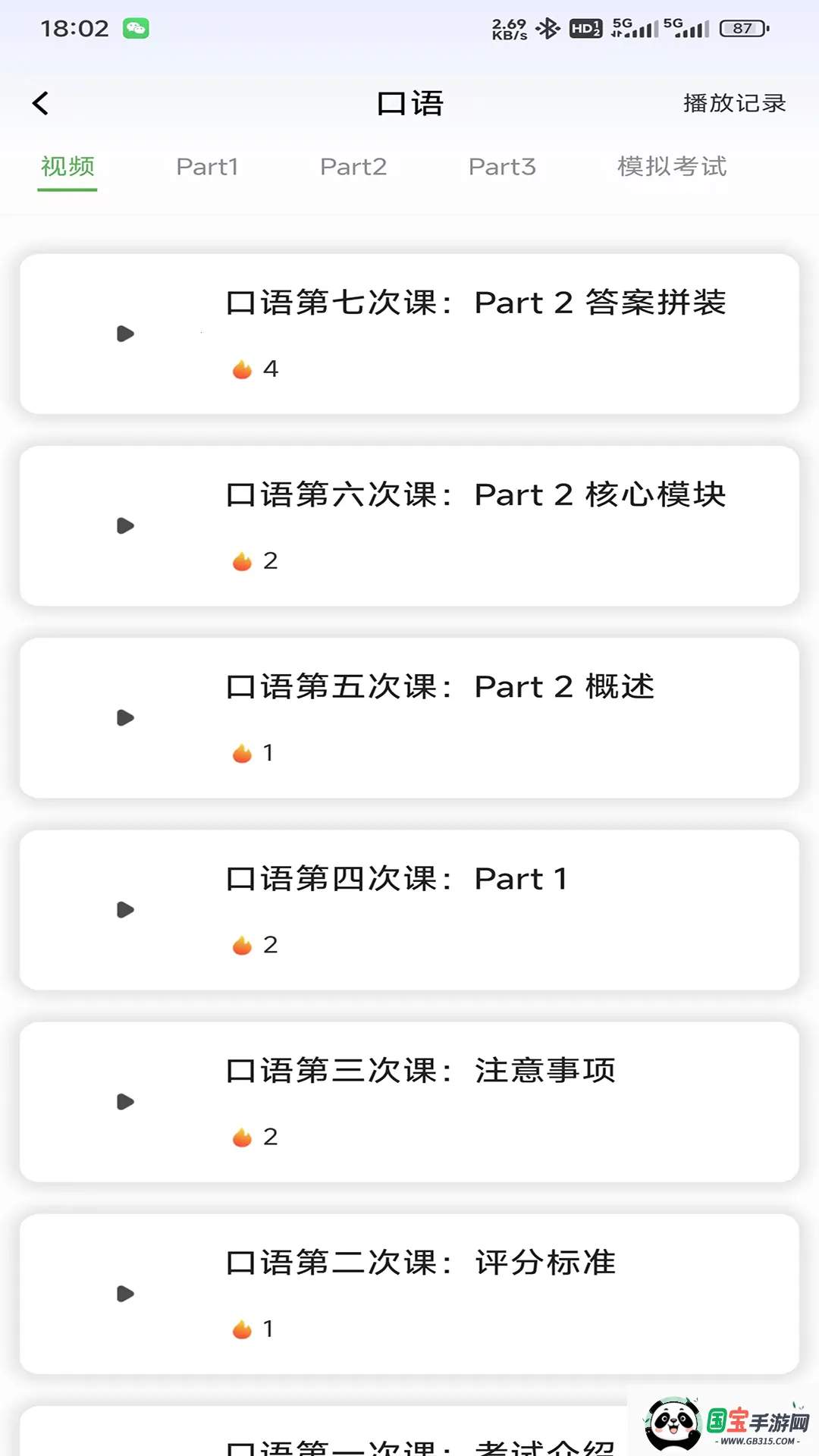Tap the back arrow to leave 口语

[x=40, y=102]
